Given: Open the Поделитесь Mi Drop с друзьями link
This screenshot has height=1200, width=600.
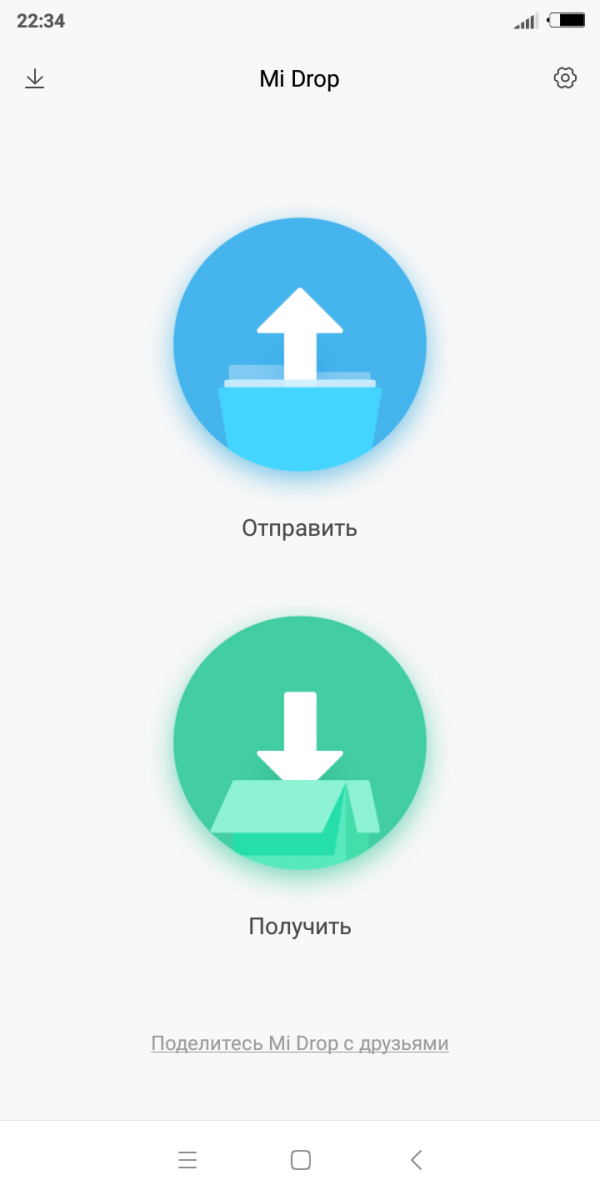Looking at the screenshot, I should pyautogui.click(x=300, y=1043).
